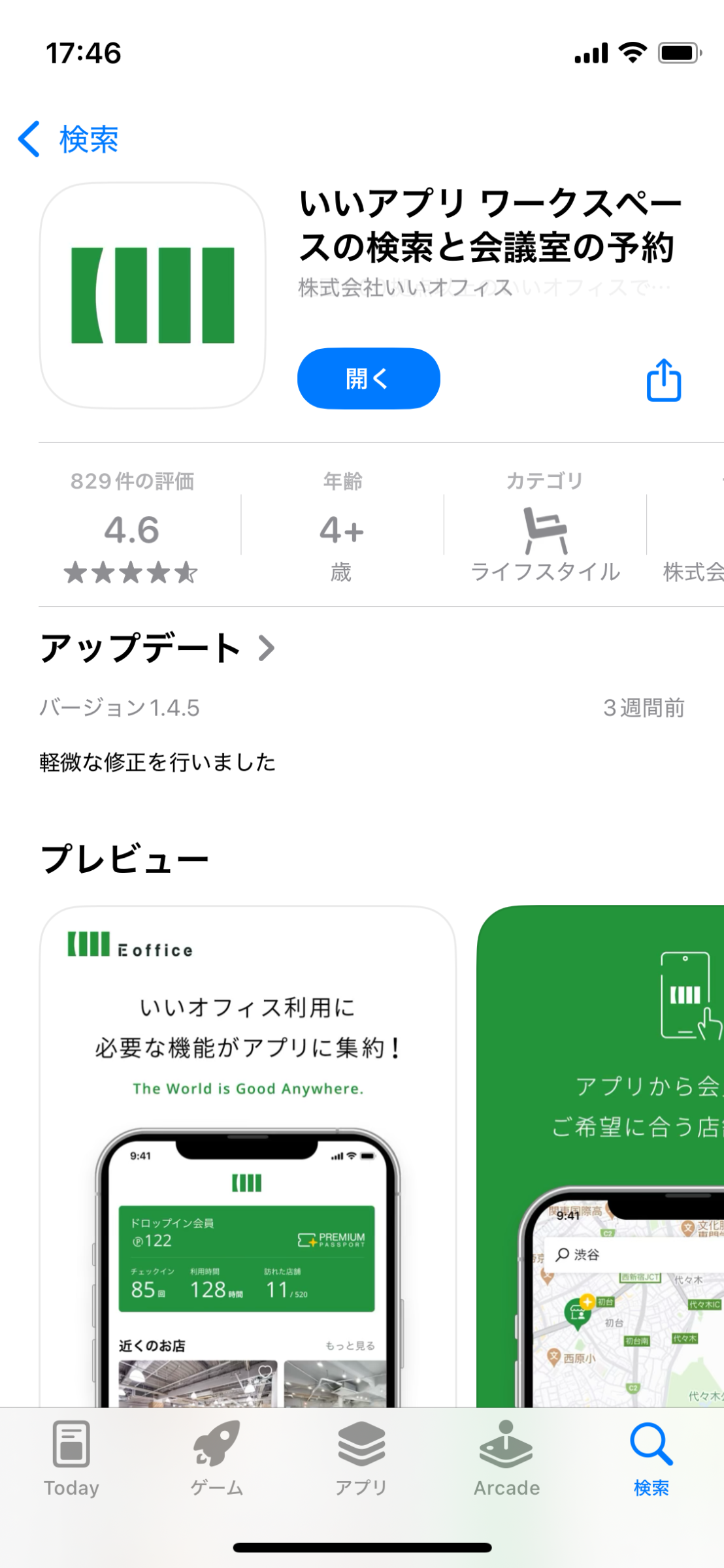This screenshot has height=1568, width=724.
Task: Share this app via share icon
Action: pyautogui.click(x=663, y=380)
